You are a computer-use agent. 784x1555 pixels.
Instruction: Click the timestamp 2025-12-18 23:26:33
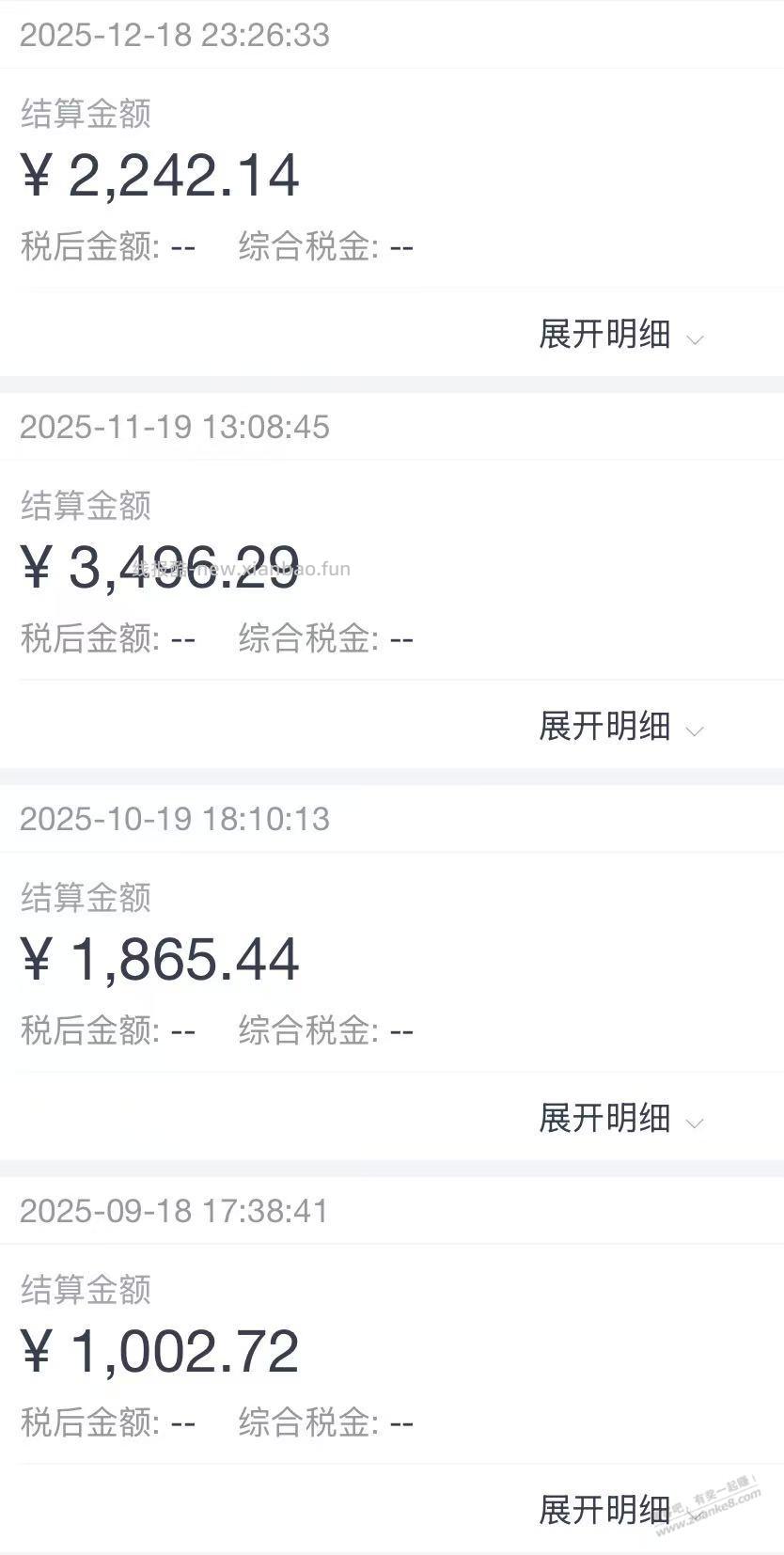pos(176,35)
